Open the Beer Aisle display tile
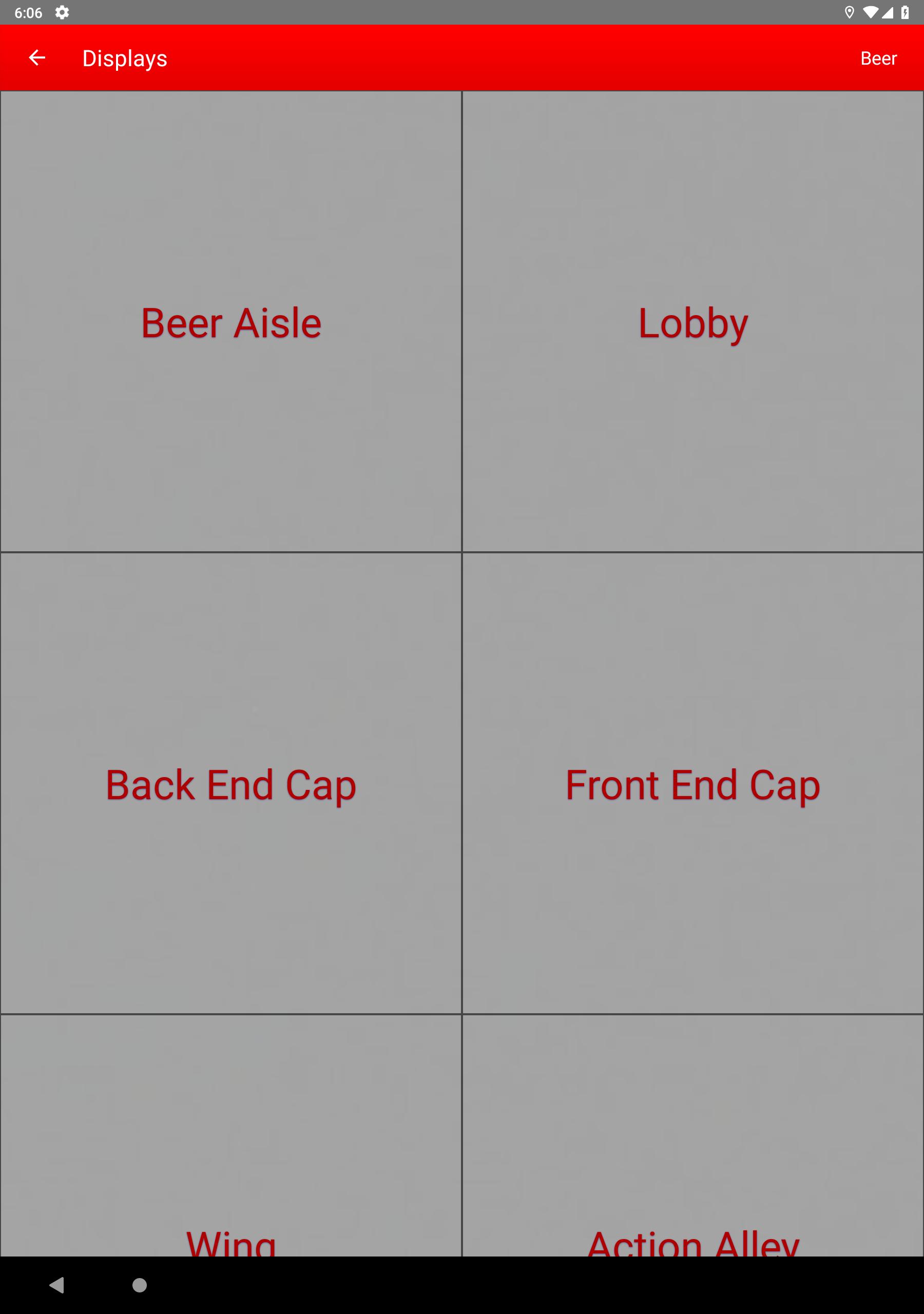Image resolution: width=924 pixels, height=1314 pixels. pos(230,322)
